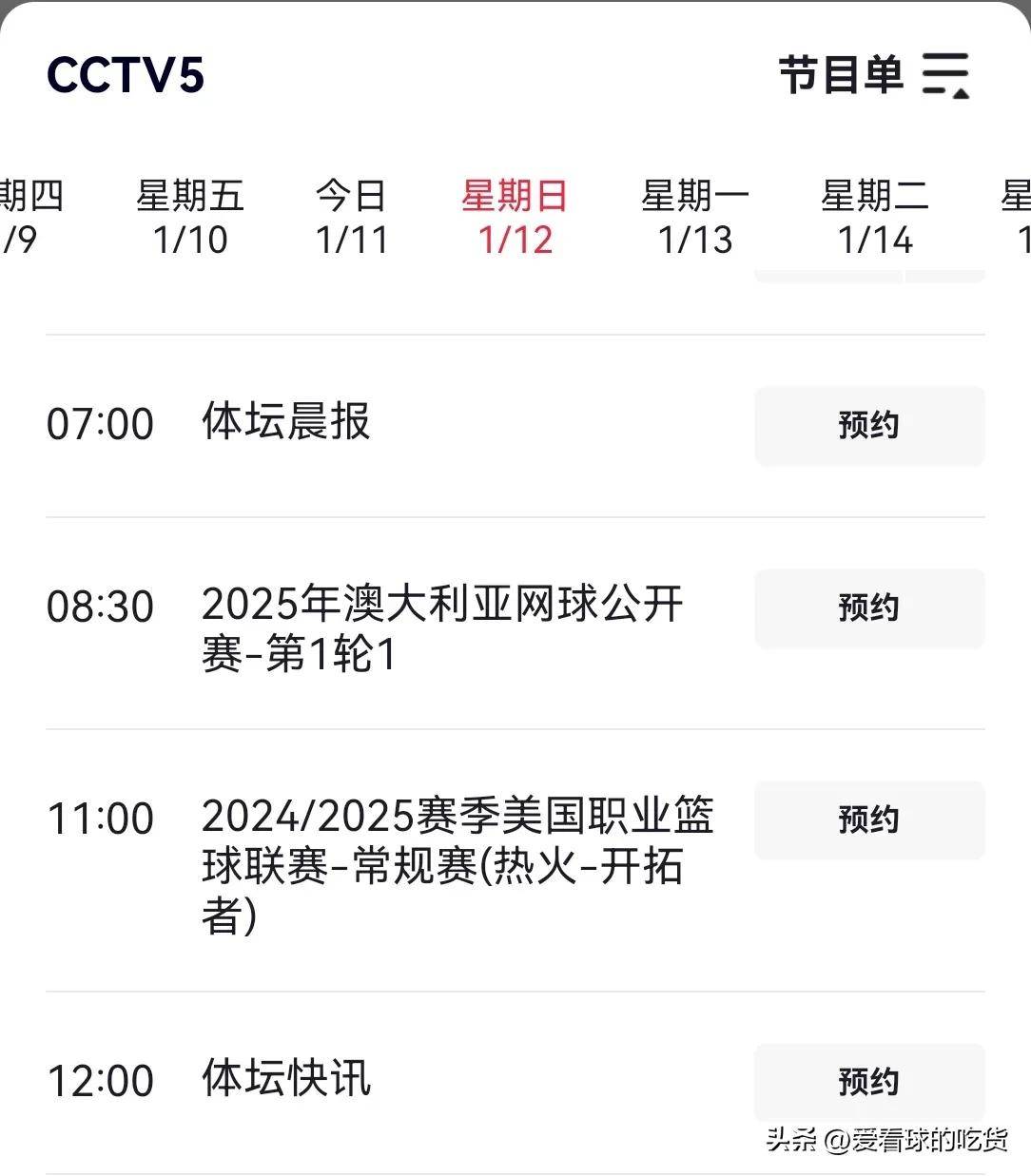
Task: Open the 体坛晨报 program details
Action: (x=285, y=423)
